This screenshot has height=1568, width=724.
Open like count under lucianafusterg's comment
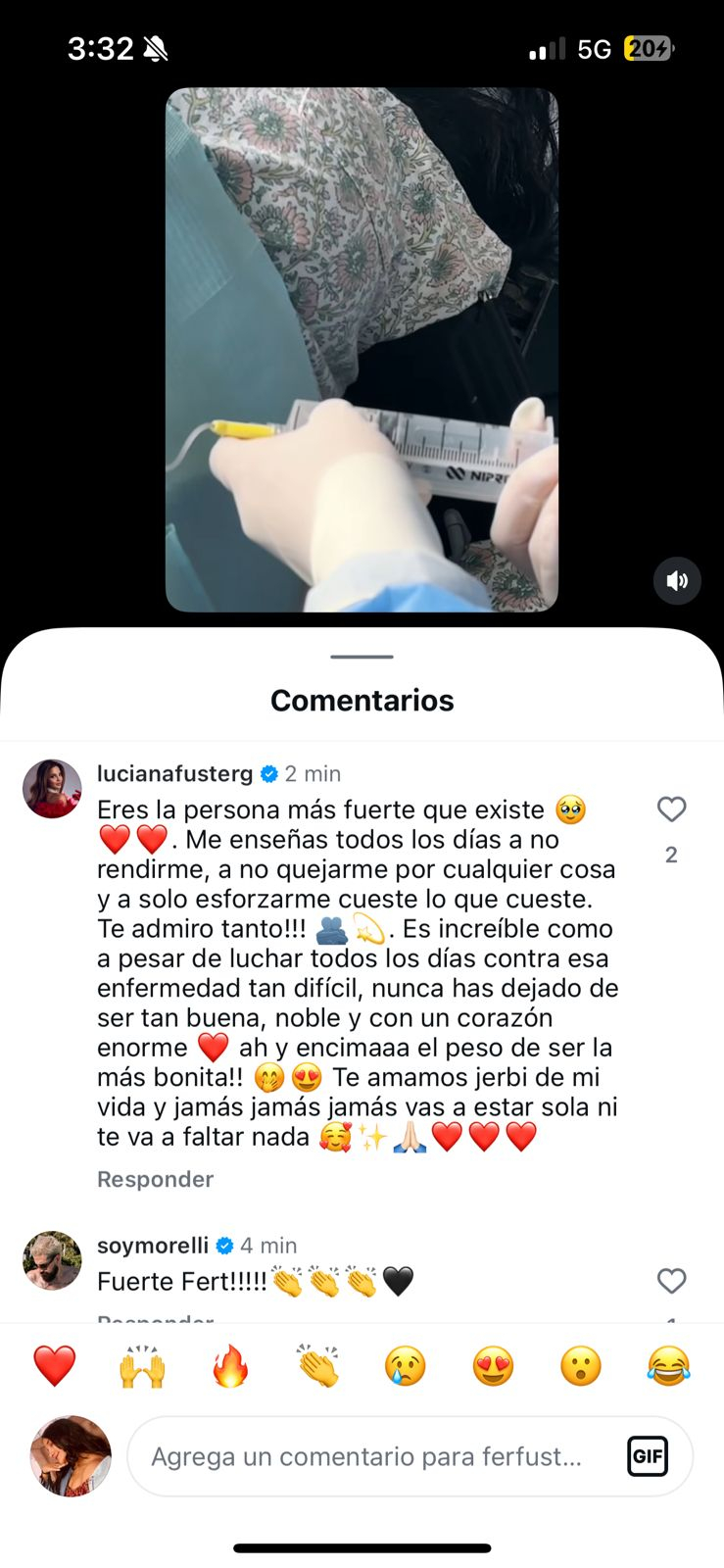(x=671, y=854)
